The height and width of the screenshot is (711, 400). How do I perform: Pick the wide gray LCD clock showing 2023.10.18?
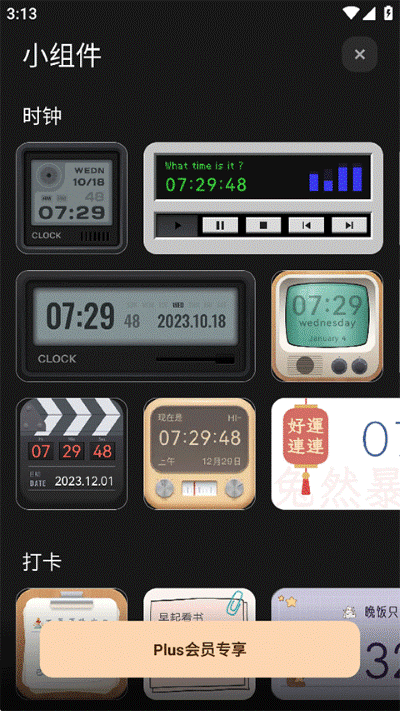click(136, 326)
